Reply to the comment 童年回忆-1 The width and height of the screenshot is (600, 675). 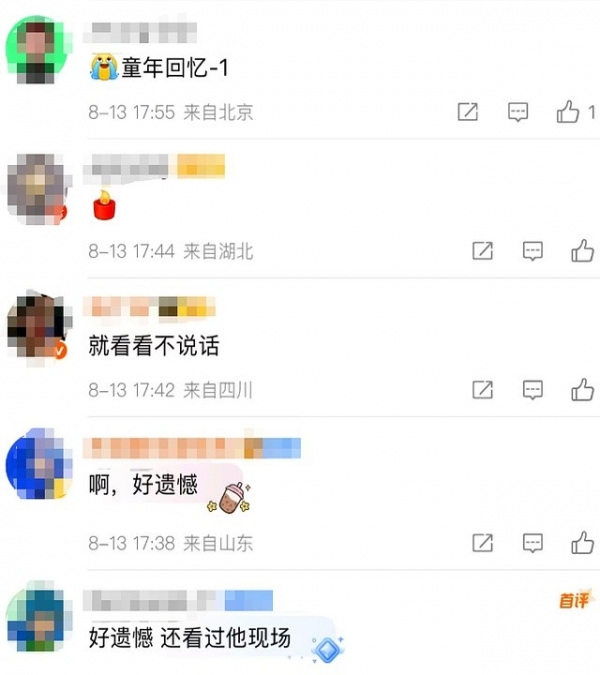(x=518, y=112)
